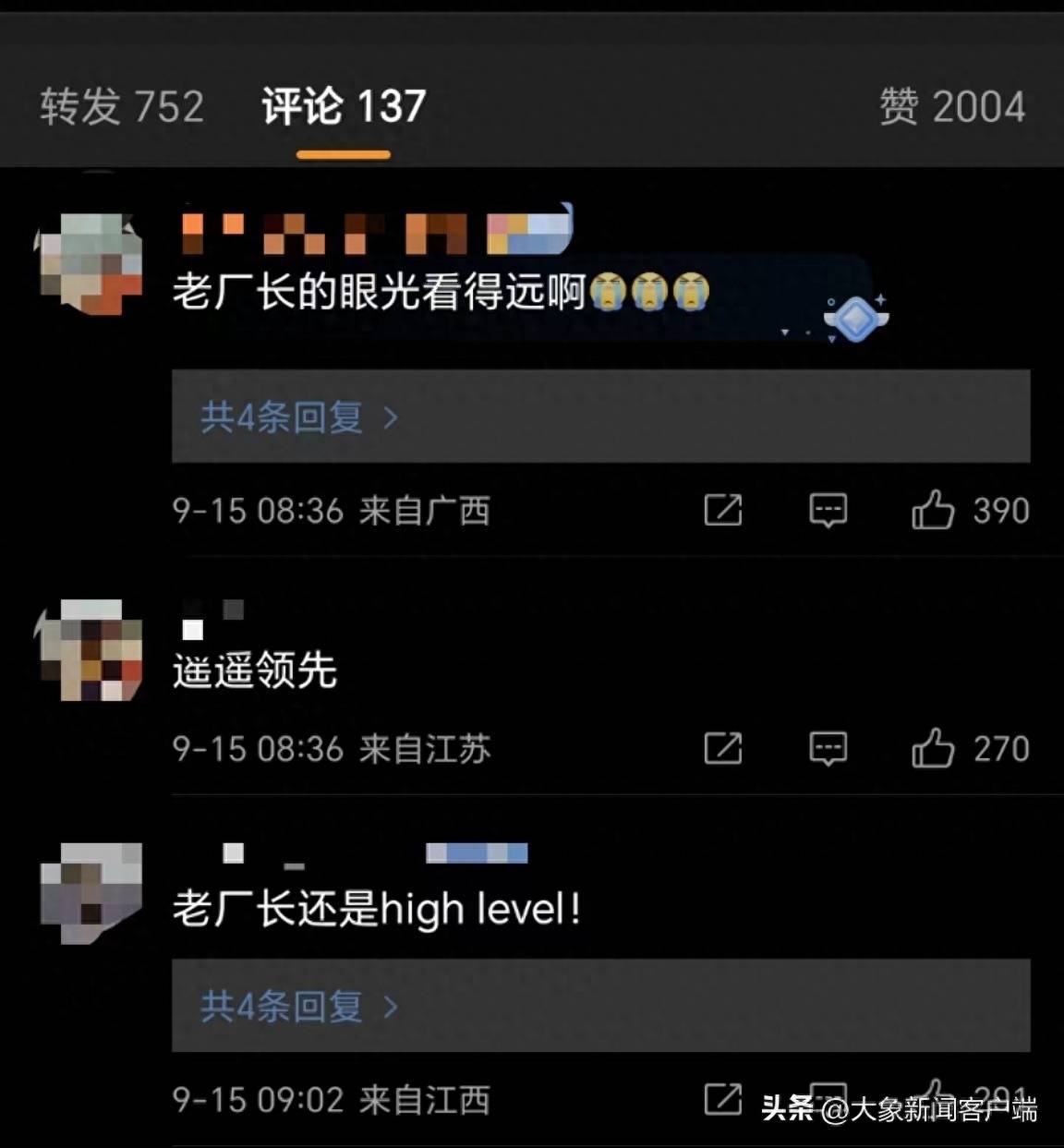
Task: Reply to the comment from 广西
Action: pyautogui.click(x=828, y=510)
